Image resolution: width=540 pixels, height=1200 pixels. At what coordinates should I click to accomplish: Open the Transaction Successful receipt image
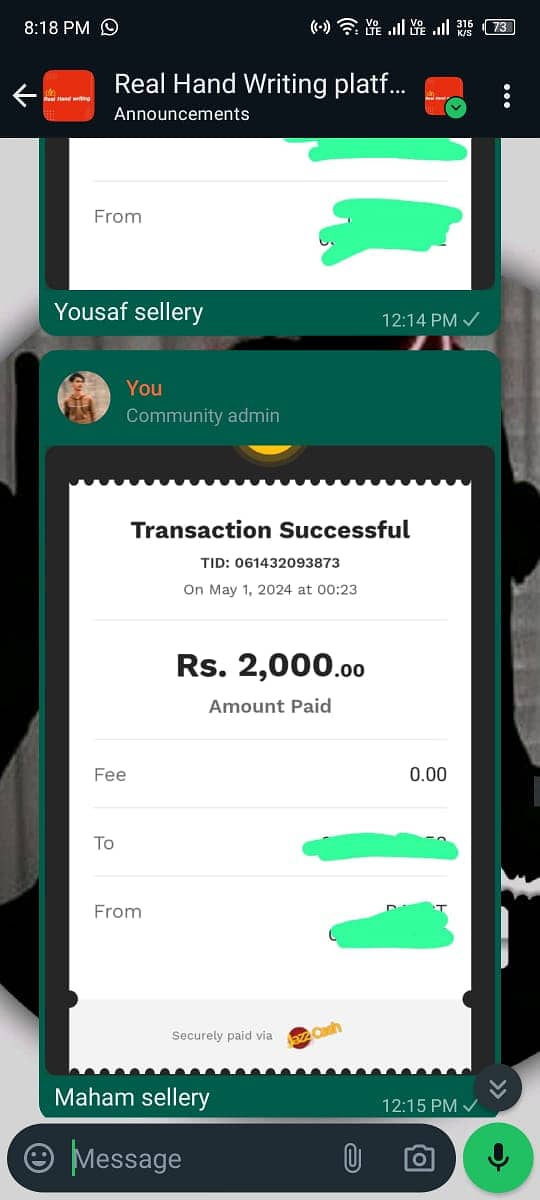pos(270,761)
